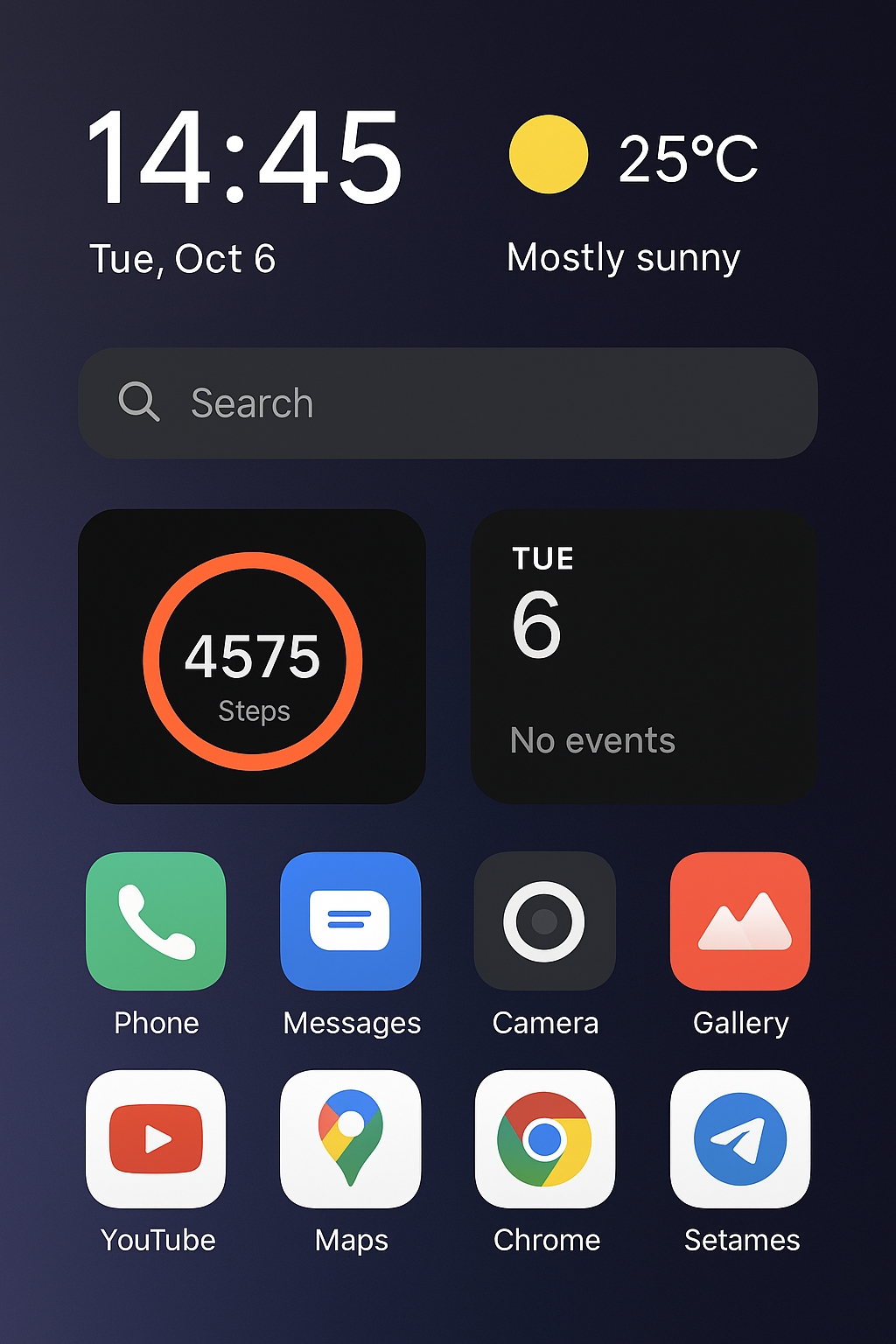Tap the Search box
The height and width of the screenshot is (1344, 896).
[448, 403]
